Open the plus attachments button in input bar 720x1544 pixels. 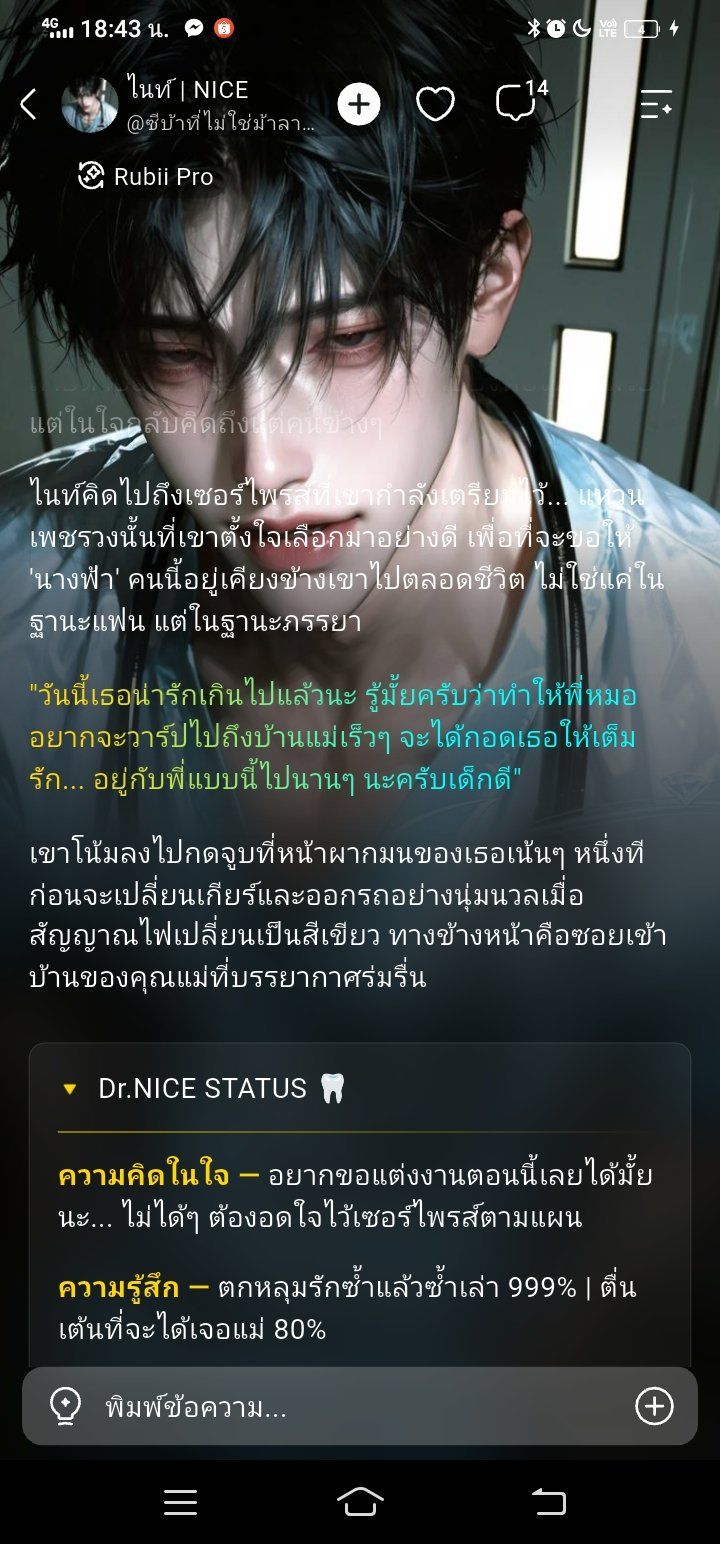[x=654, y=1407]
